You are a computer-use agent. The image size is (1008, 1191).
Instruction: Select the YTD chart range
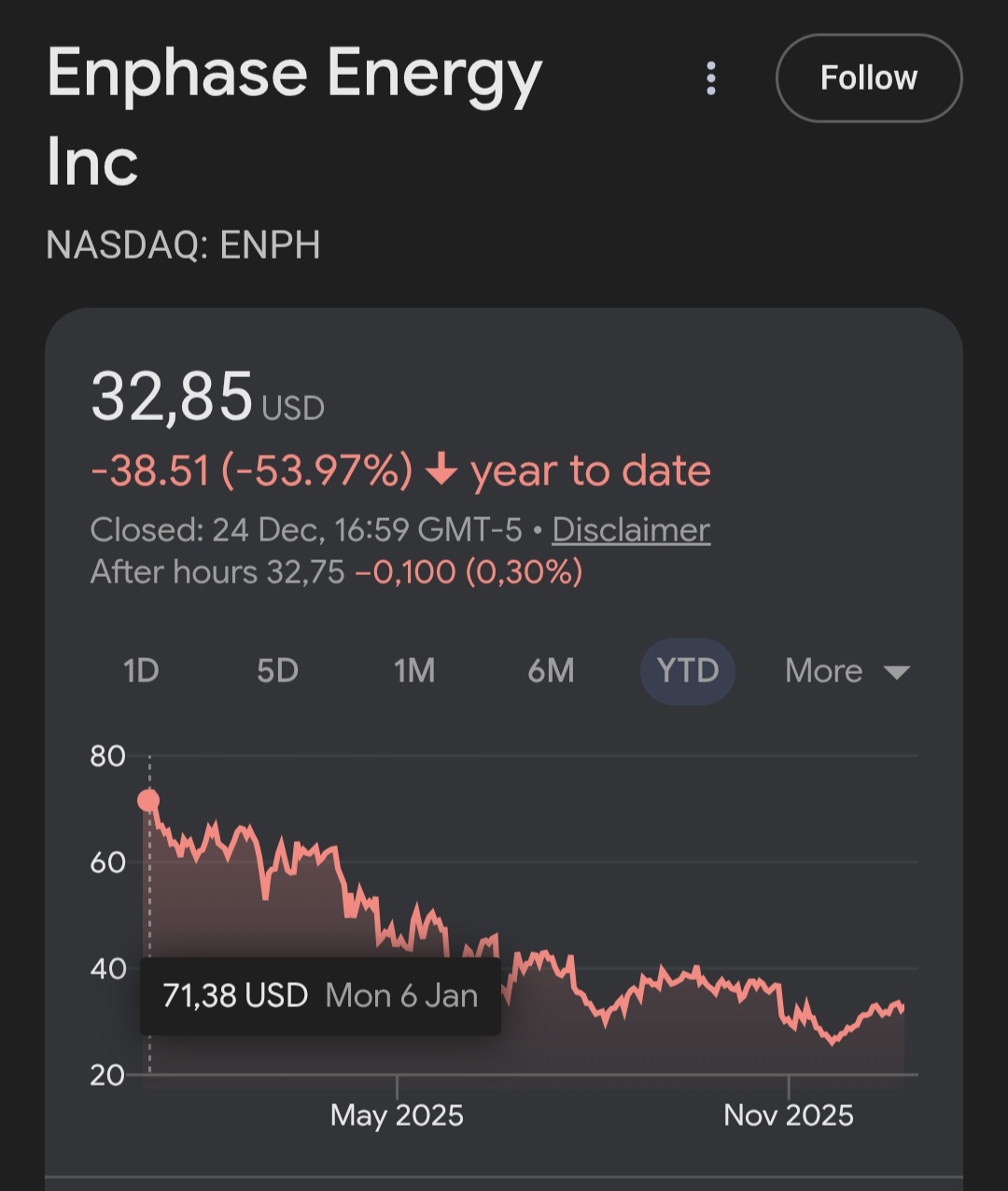coord(688,671)
